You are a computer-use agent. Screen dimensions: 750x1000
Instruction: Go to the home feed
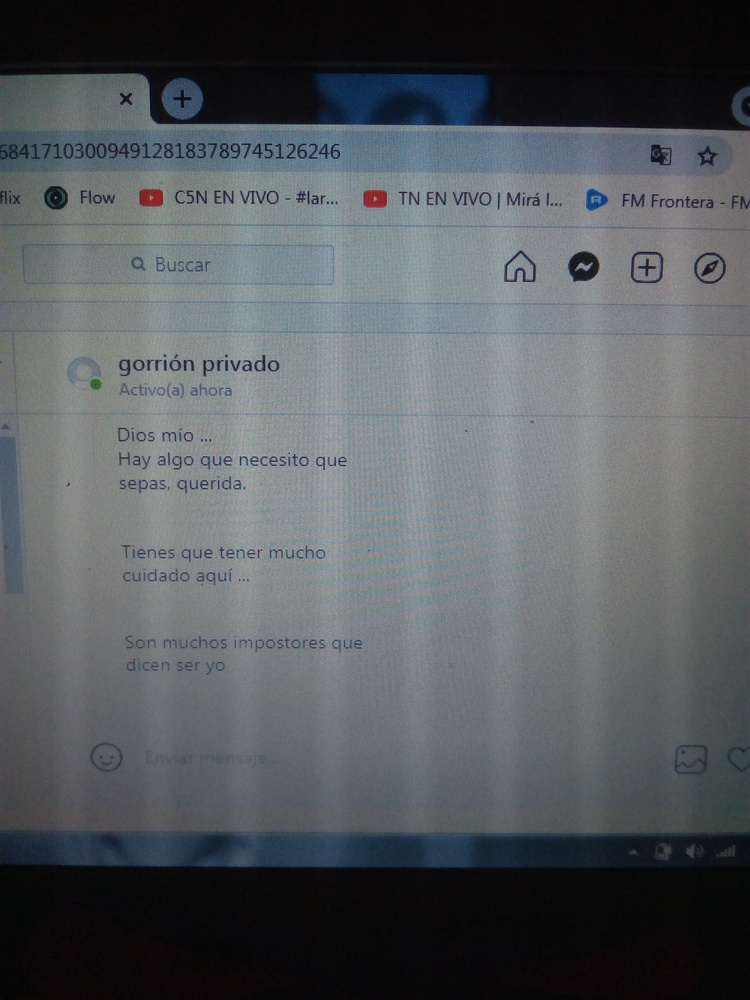point(520,267)
